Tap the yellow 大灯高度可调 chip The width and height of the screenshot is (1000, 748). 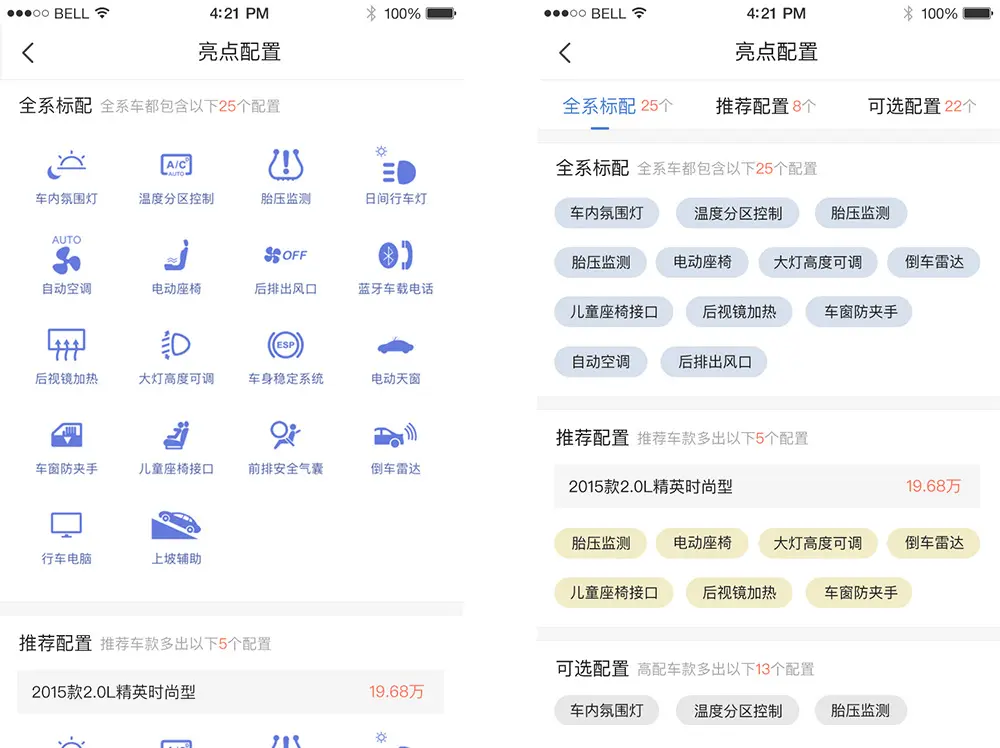coord(817,543)
